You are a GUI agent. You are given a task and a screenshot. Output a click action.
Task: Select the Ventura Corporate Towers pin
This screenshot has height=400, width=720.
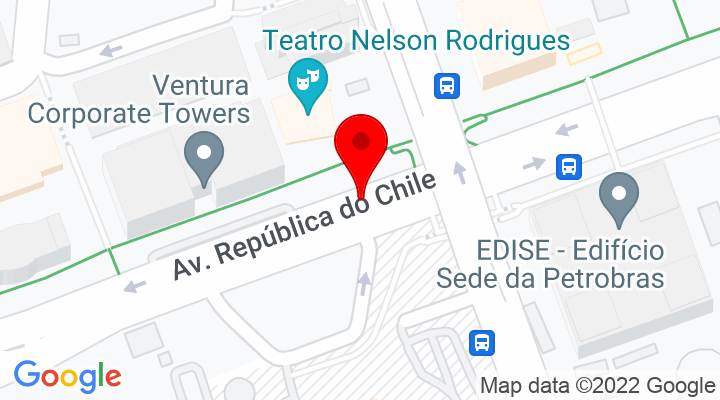pyautogui.click(x=206, y=158)
